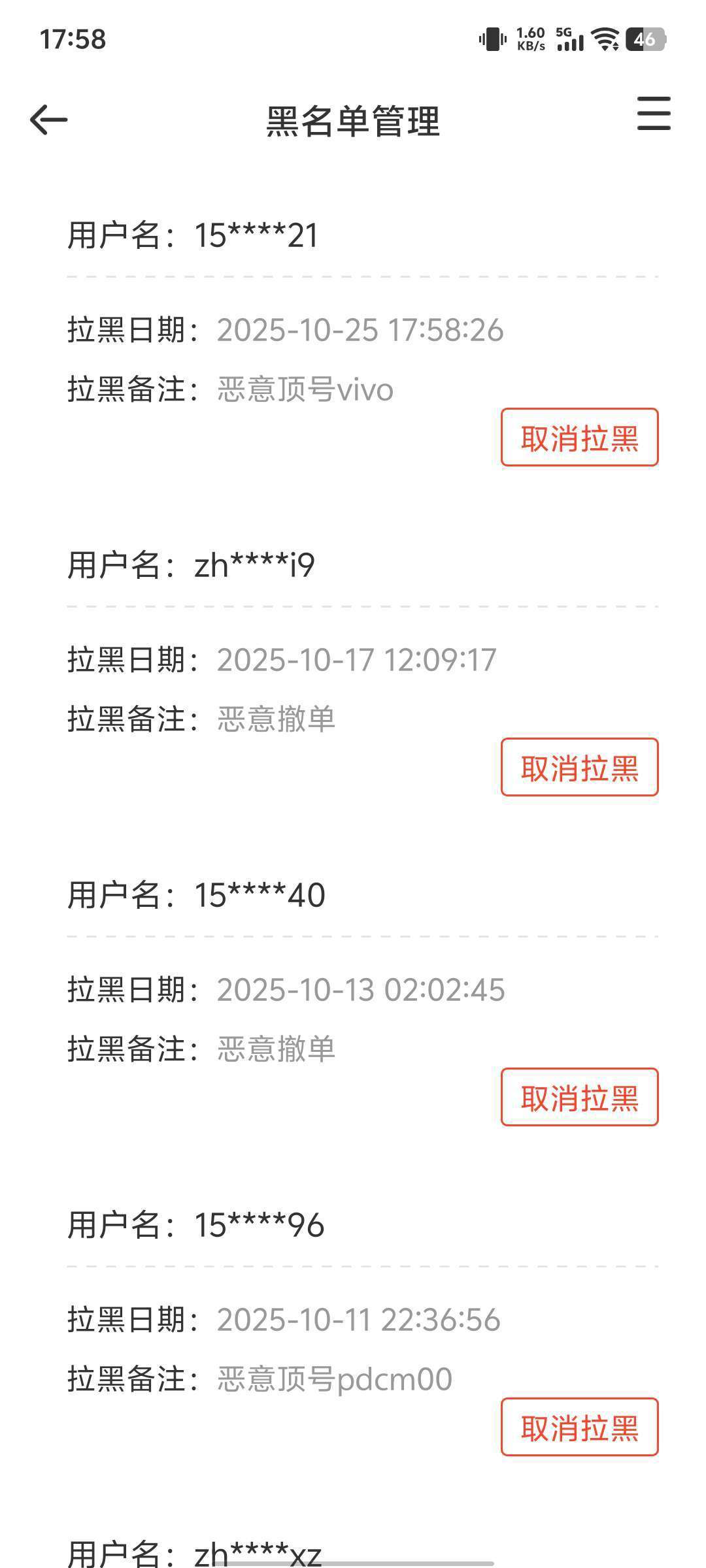Go back from blacklist management
Screen dimensions: 706x1568
click(49, 120)
